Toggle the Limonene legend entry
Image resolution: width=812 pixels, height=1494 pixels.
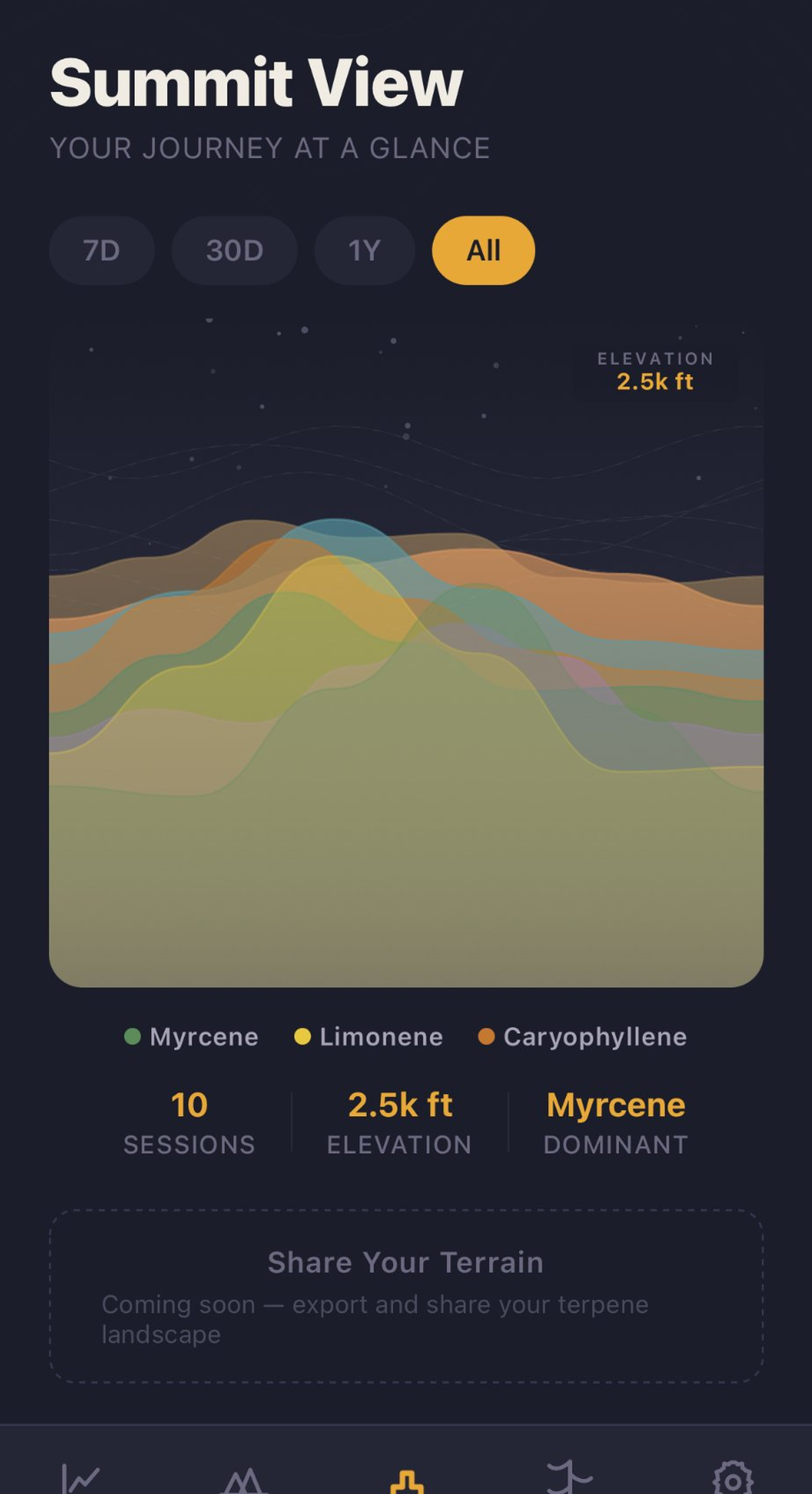369,1037
